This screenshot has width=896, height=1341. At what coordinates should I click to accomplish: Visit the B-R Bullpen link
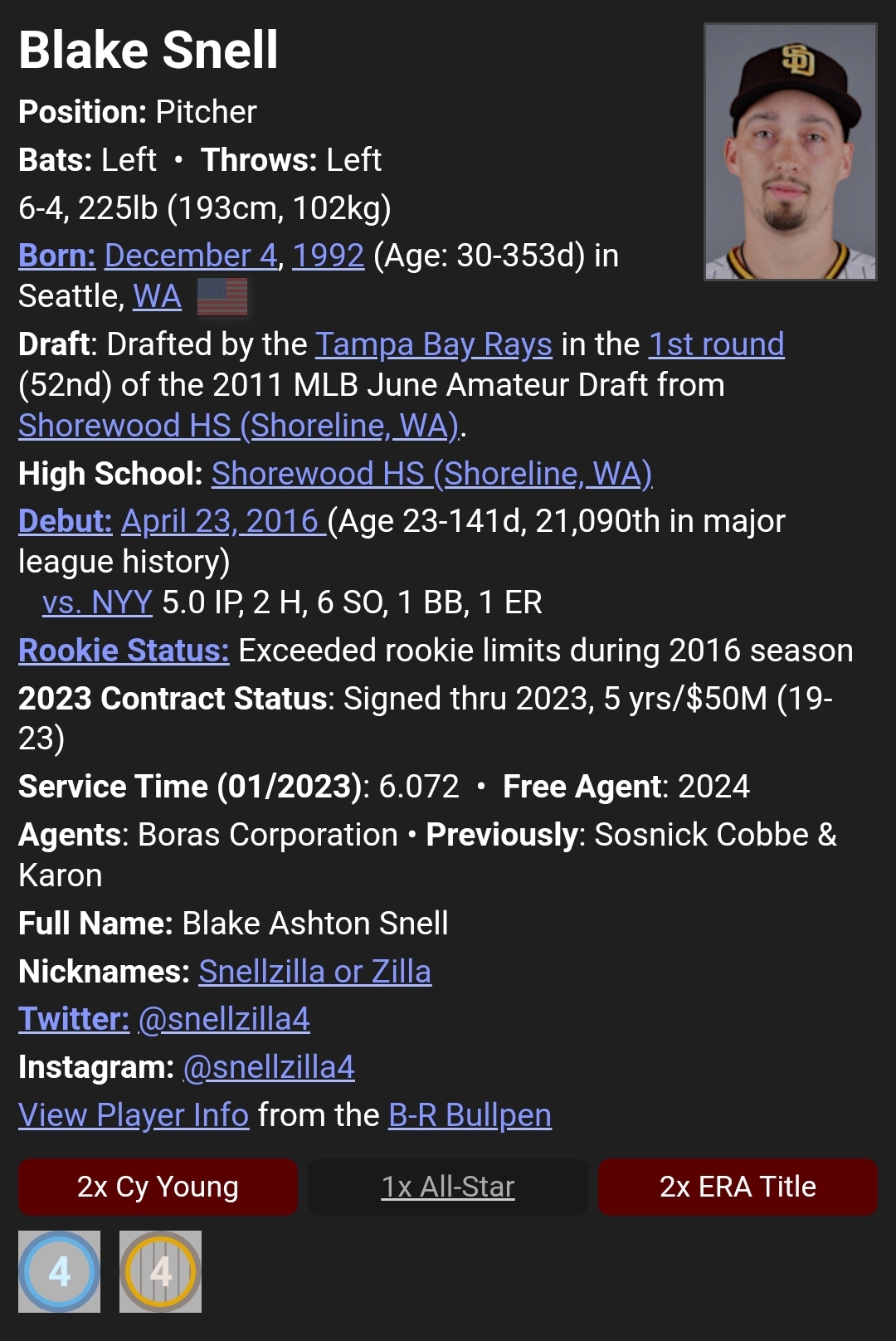coord(470,1115)
